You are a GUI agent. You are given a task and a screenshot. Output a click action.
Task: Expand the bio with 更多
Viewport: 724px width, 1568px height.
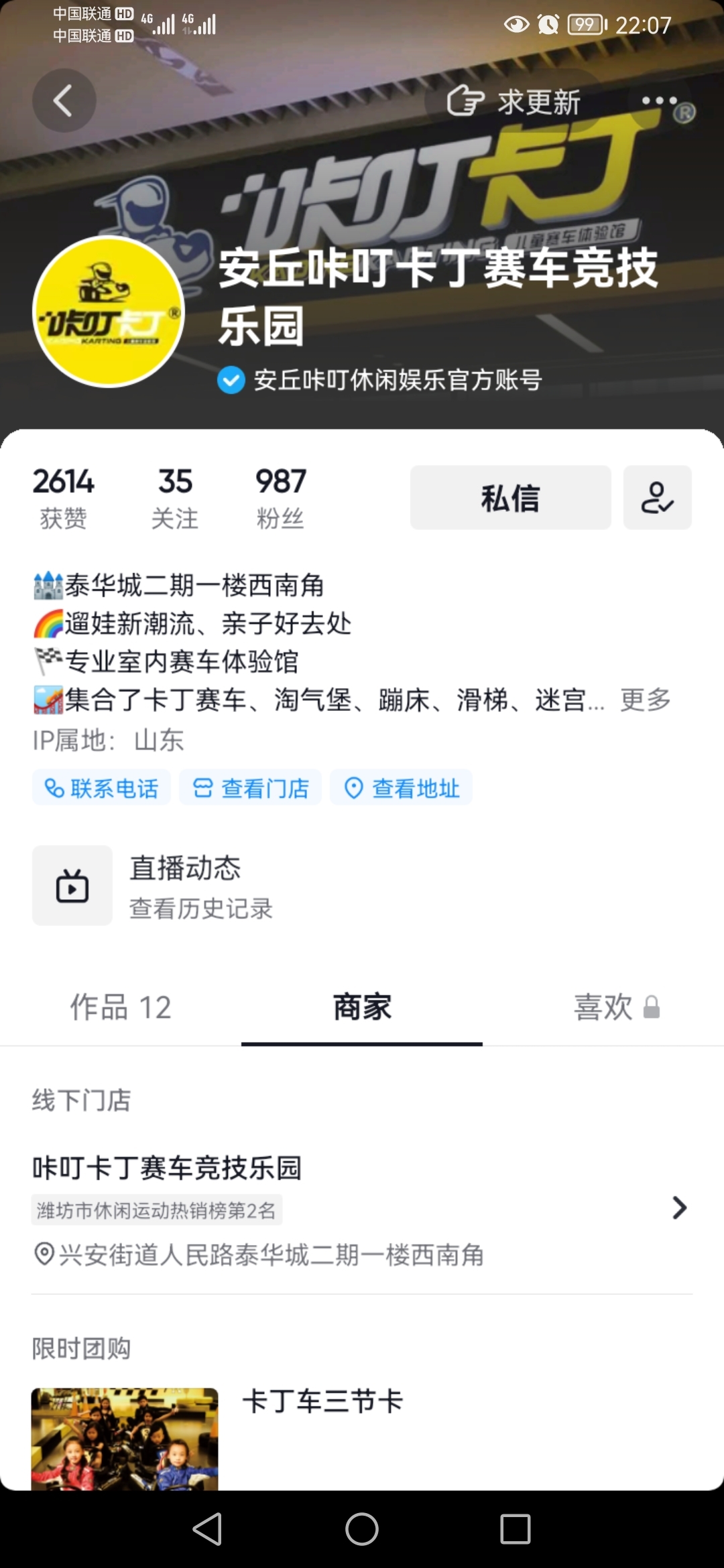click(646, 700)
